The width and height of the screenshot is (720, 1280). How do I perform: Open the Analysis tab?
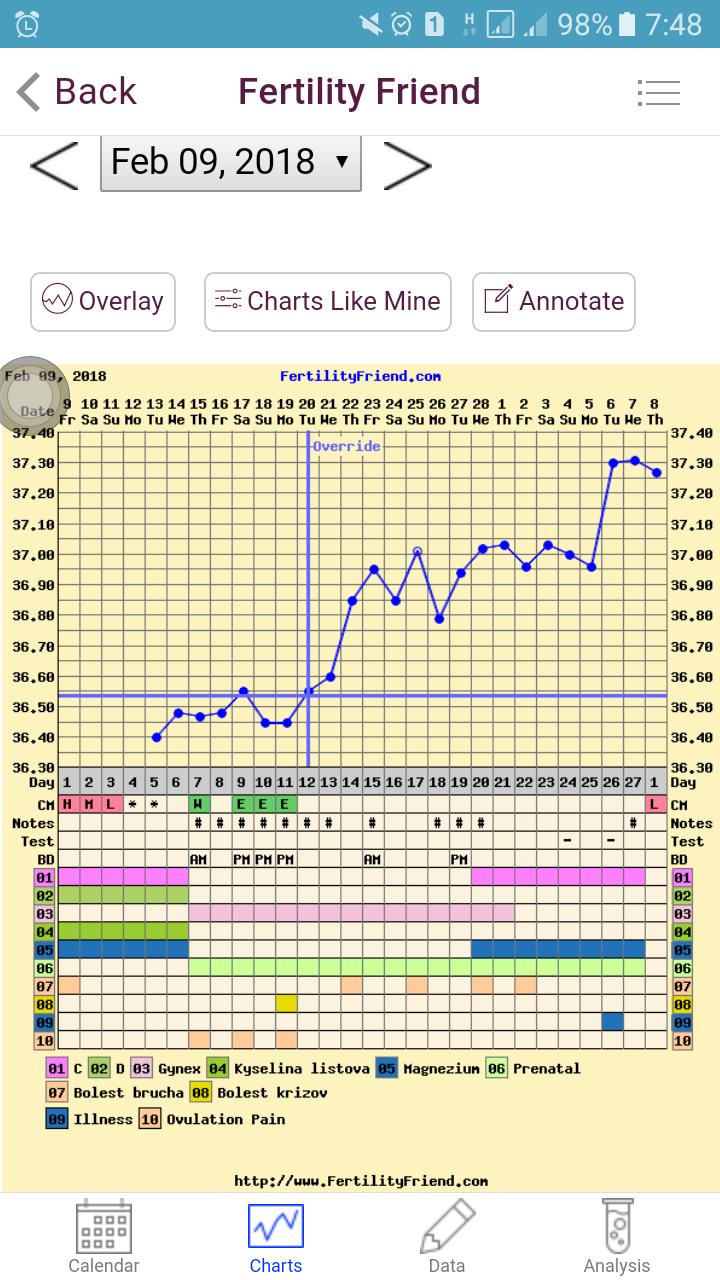tap(617, 1238)
